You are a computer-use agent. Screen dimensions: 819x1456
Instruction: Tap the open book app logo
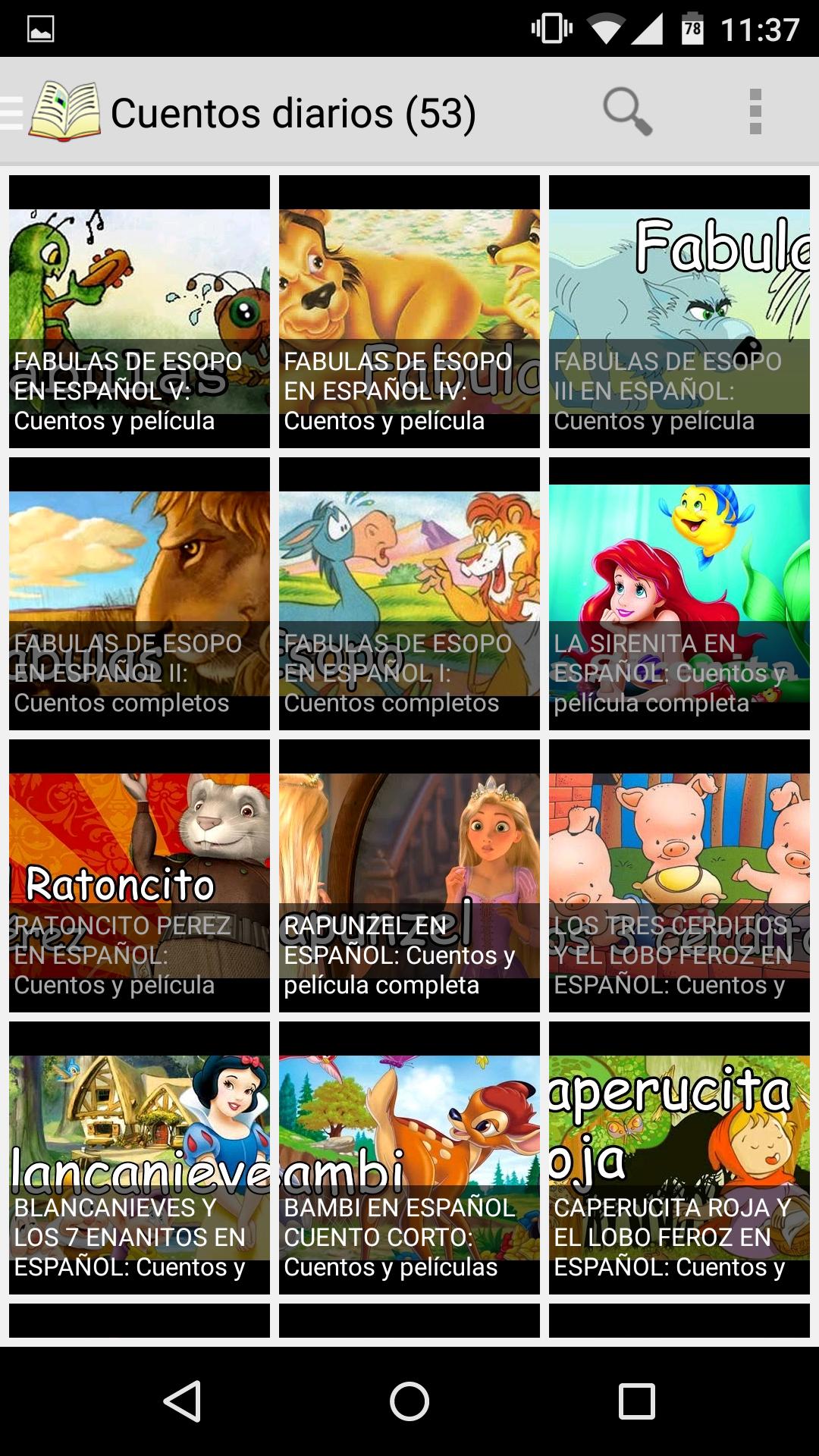[x=64, y=110]
